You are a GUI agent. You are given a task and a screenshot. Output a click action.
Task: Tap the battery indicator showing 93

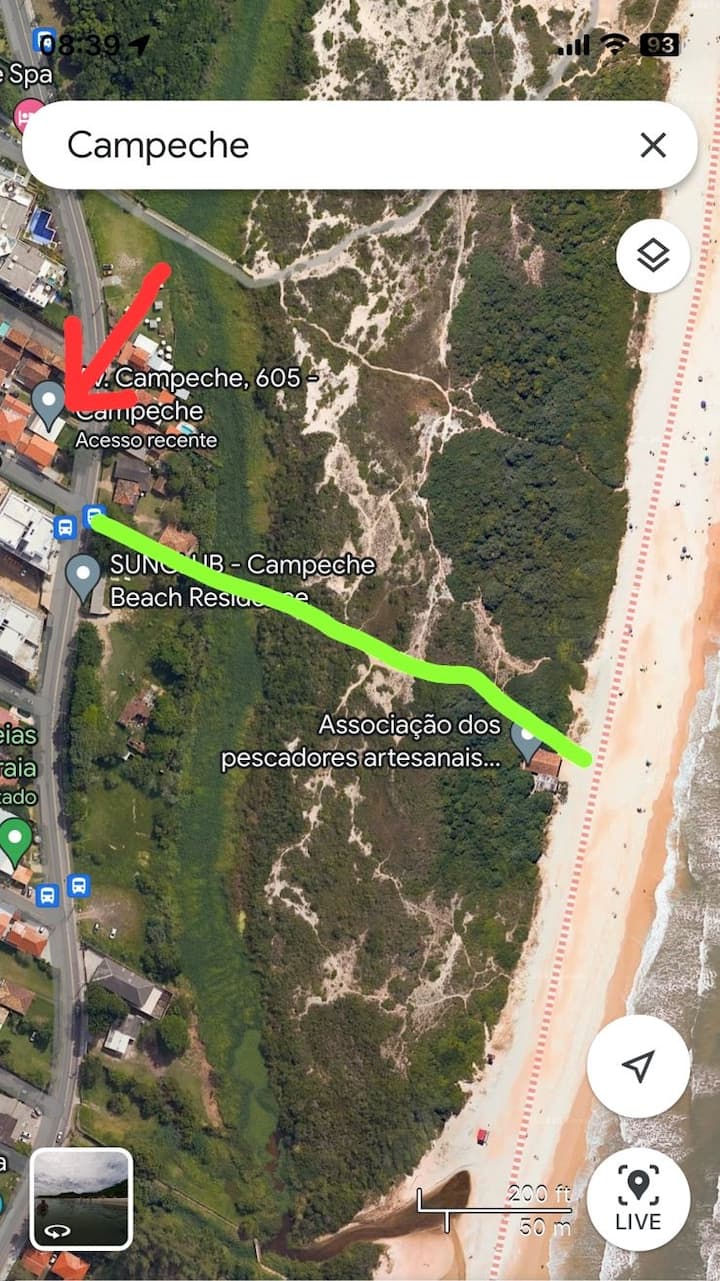657,42
